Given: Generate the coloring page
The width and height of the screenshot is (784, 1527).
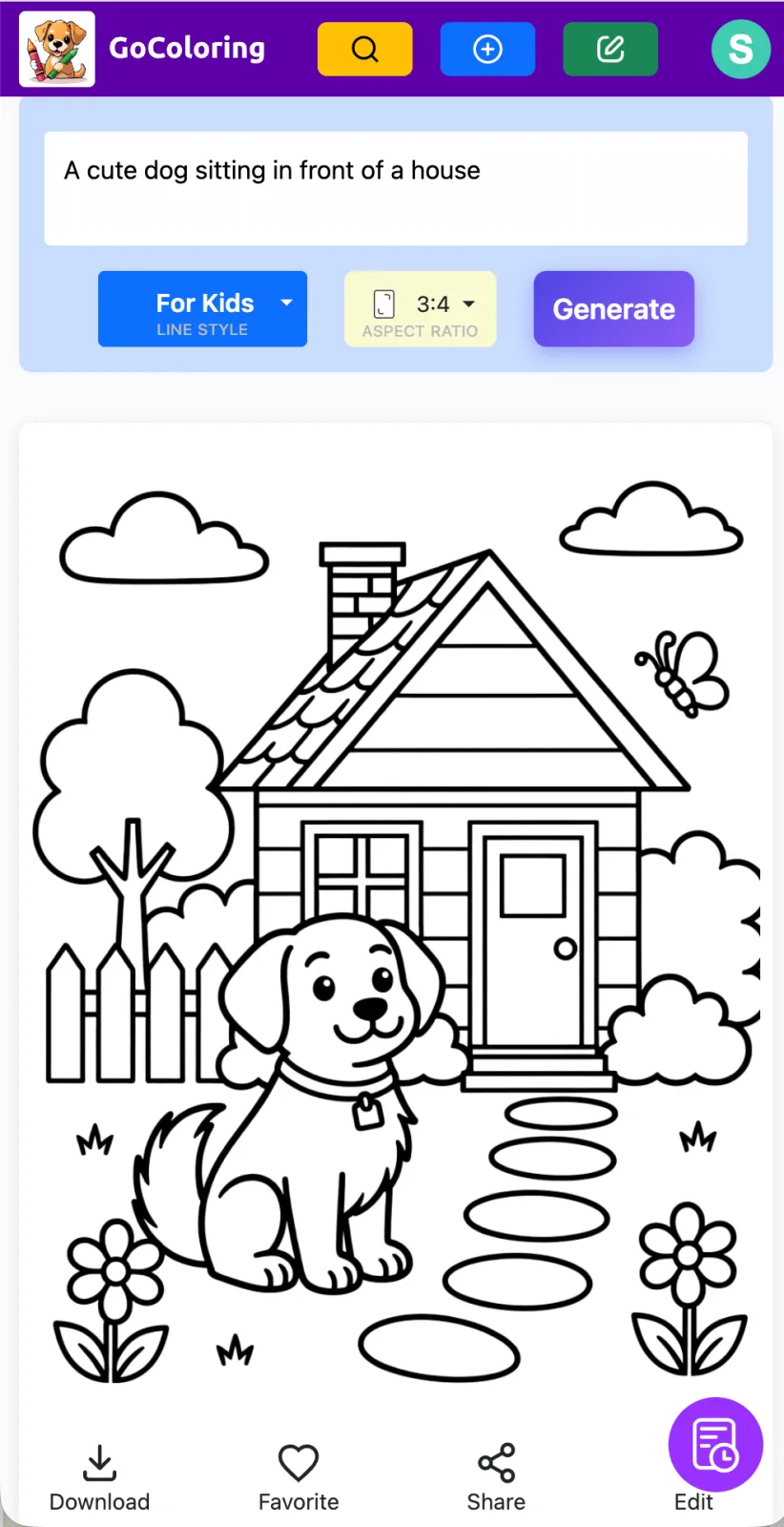Looking at the screenshot, I should (x=613, y=309).
